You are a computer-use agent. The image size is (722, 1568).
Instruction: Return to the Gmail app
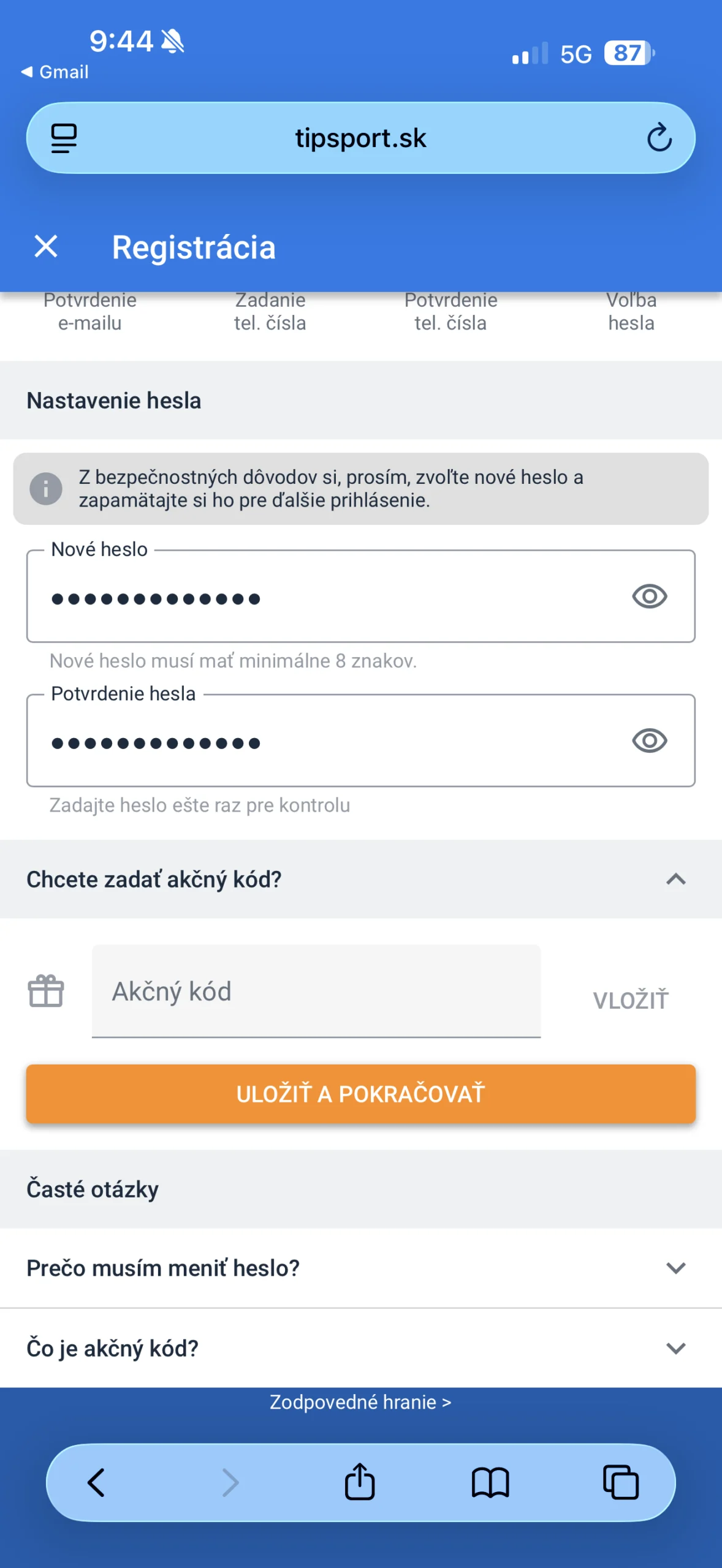[55, 72]
